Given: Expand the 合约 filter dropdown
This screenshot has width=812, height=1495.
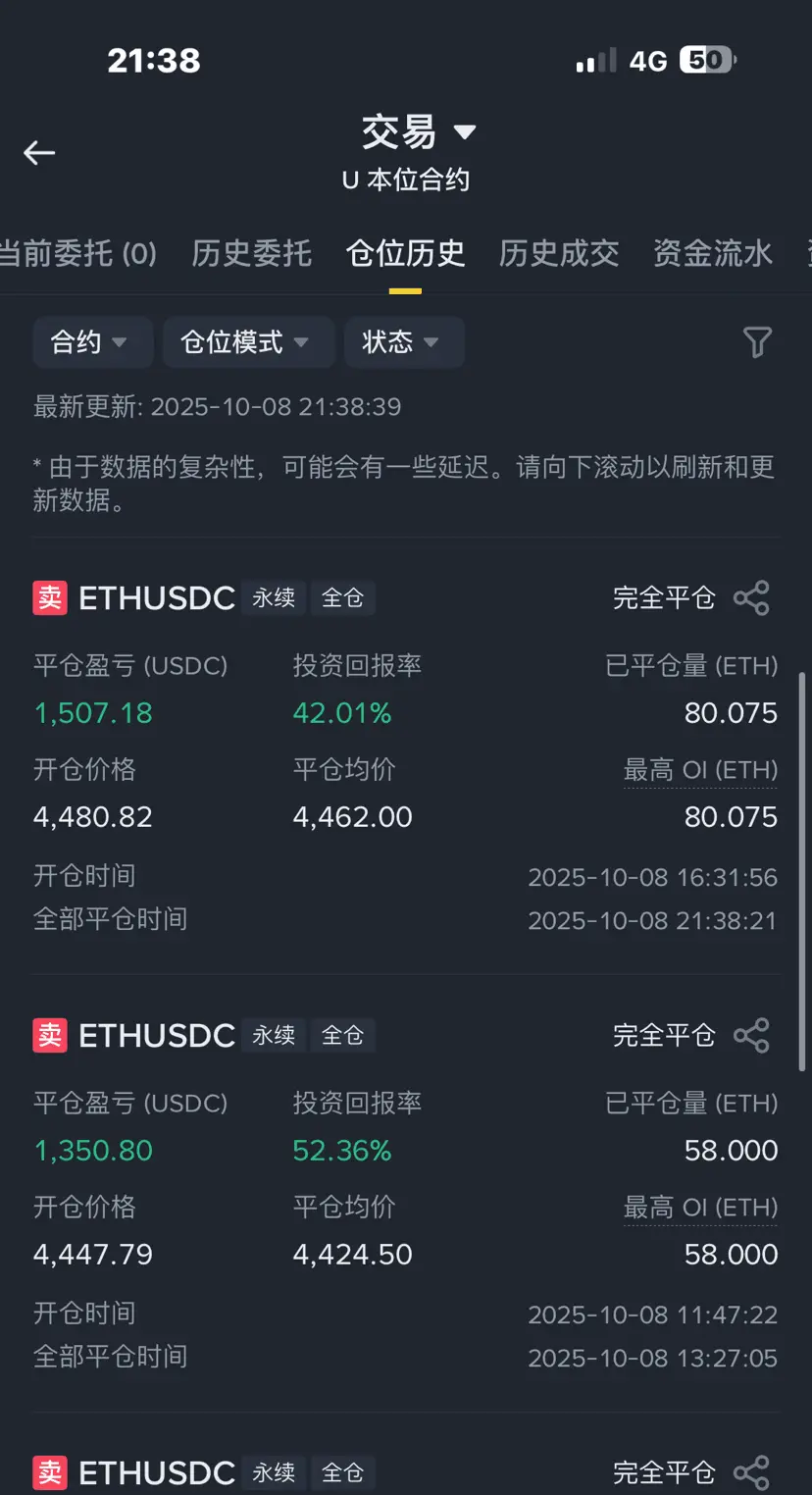Looking at the screenshot, I should pyautogui.click(x=92, y=342).
